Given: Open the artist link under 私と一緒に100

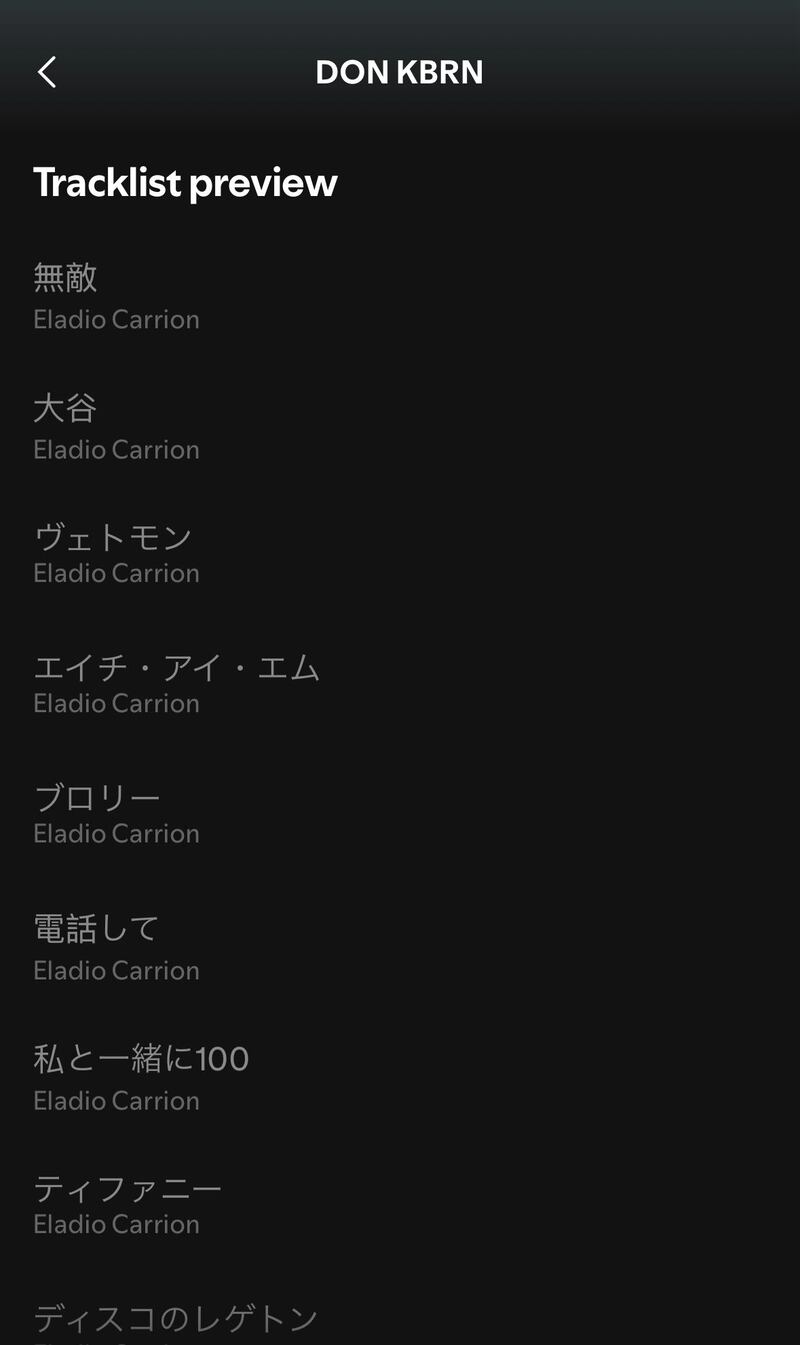Looking at the screenshot, I should 116,1100.
